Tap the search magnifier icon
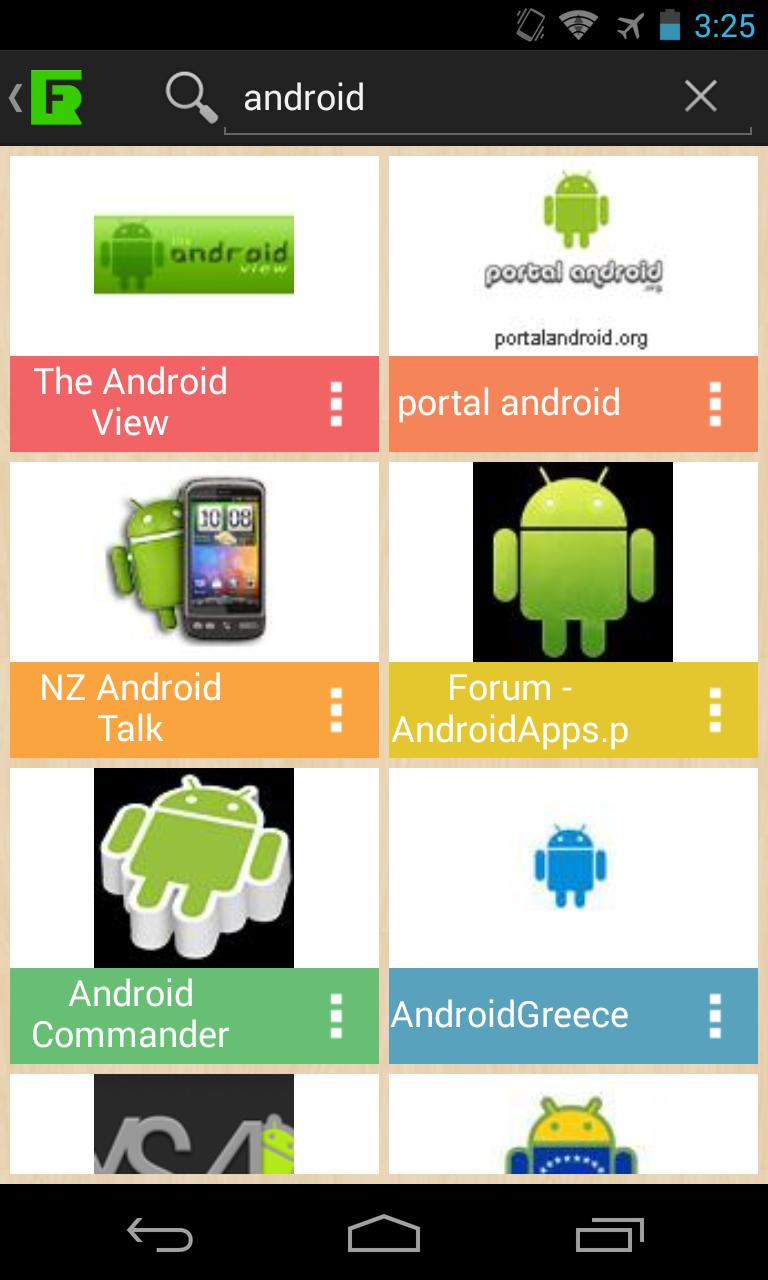Image resolution: width=768 pixels, height=1280 pixels. [191, 98]
